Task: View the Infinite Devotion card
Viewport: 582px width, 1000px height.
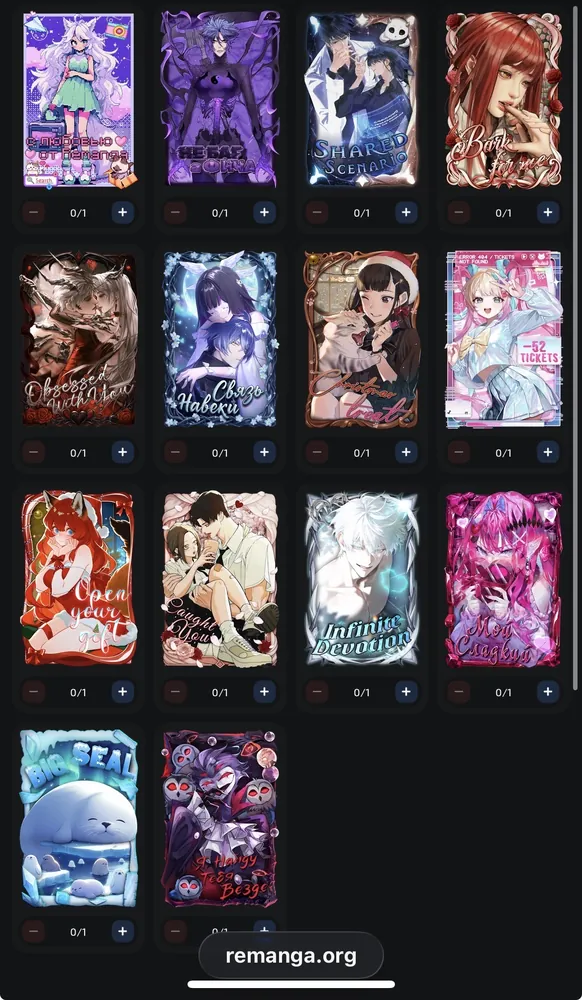Action: pyautogui.click(x=361, y=578)
